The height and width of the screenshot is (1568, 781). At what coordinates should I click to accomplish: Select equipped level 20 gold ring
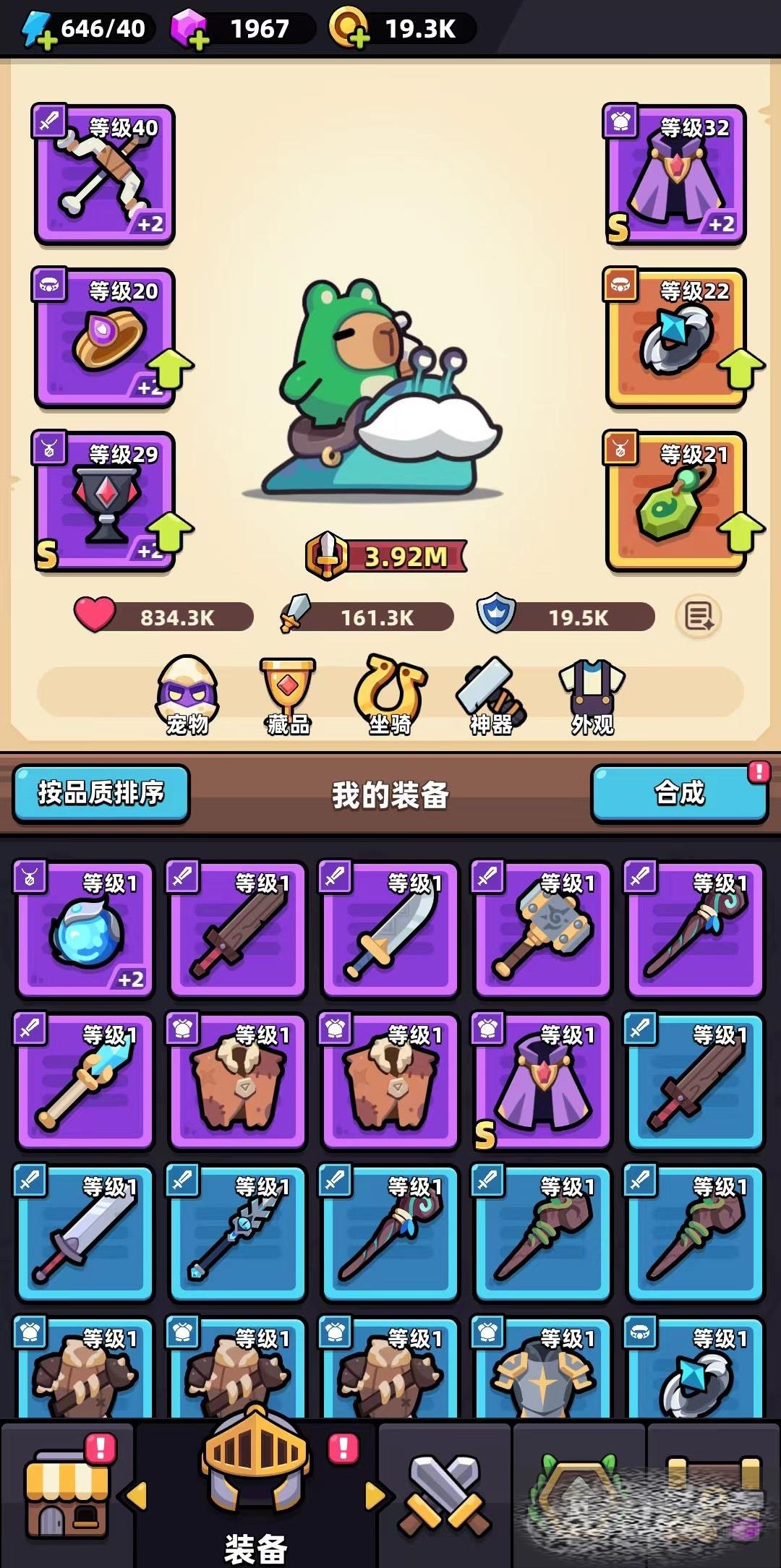point(105,338)
